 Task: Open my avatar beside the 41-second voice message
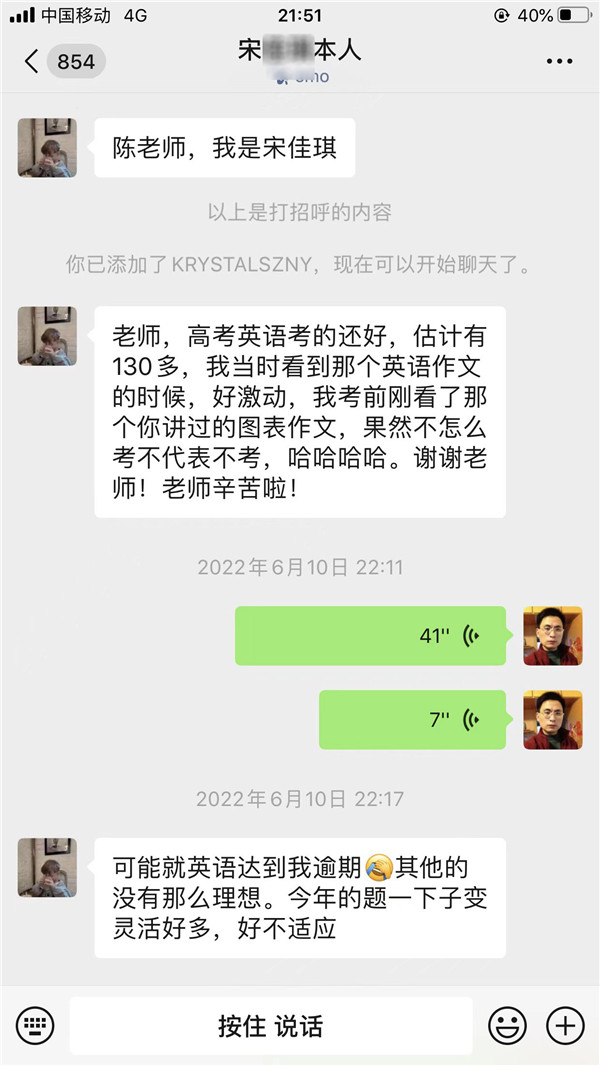tap(553, 636)
